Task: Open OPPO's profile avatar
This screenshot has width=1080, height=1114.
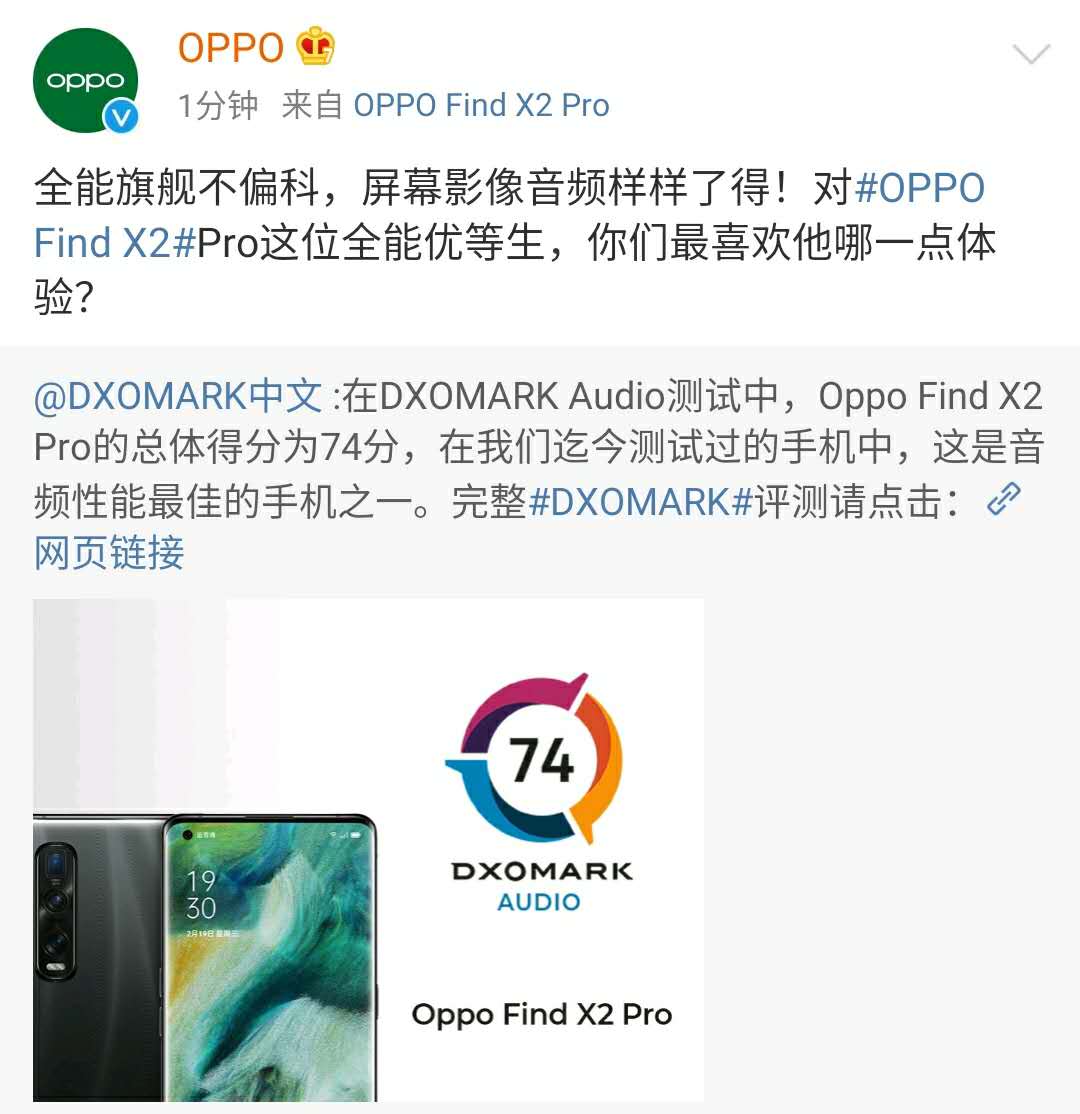Action: click(x=85, y=81)
